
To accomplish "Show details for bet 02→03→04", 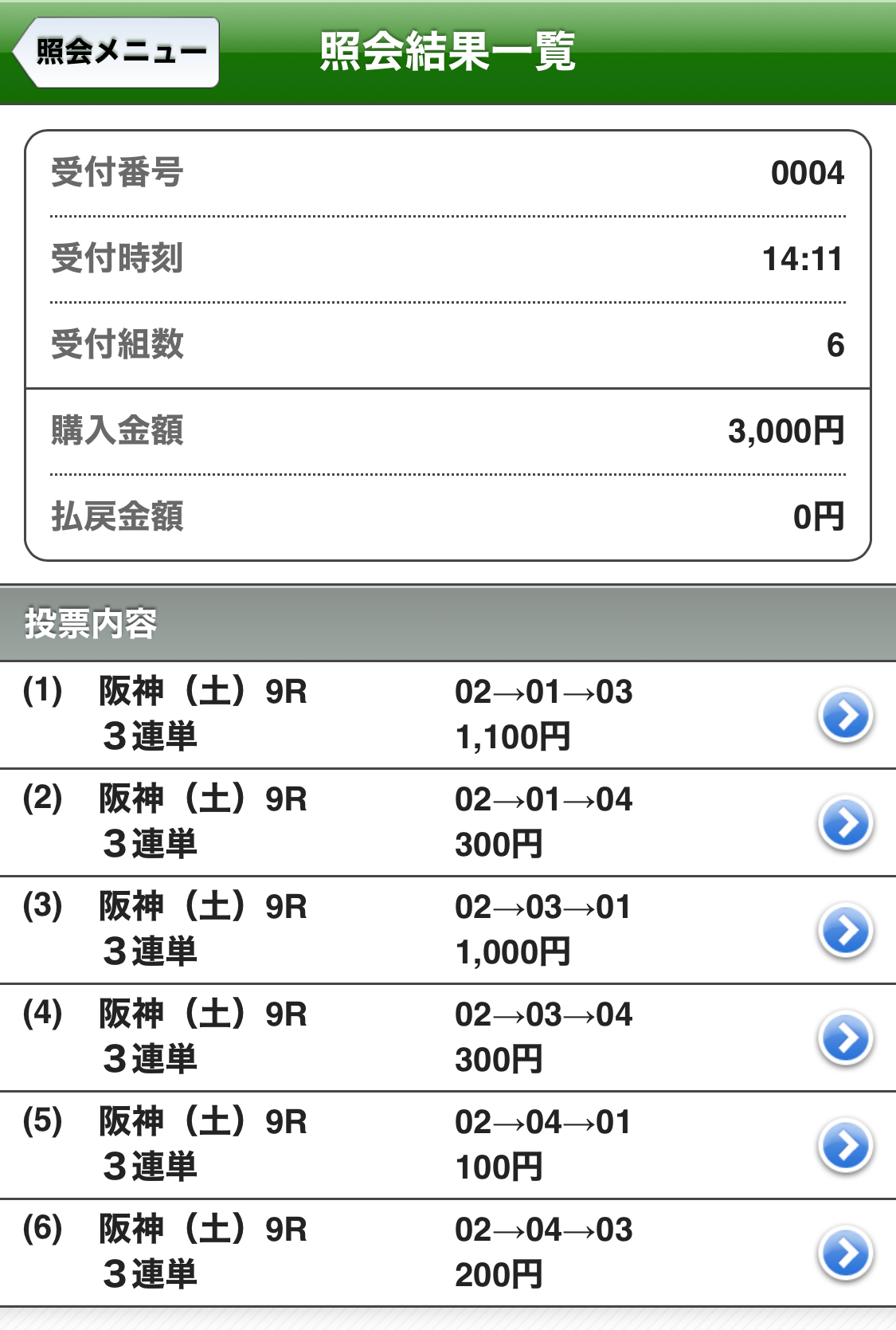I will (845, 1038).
